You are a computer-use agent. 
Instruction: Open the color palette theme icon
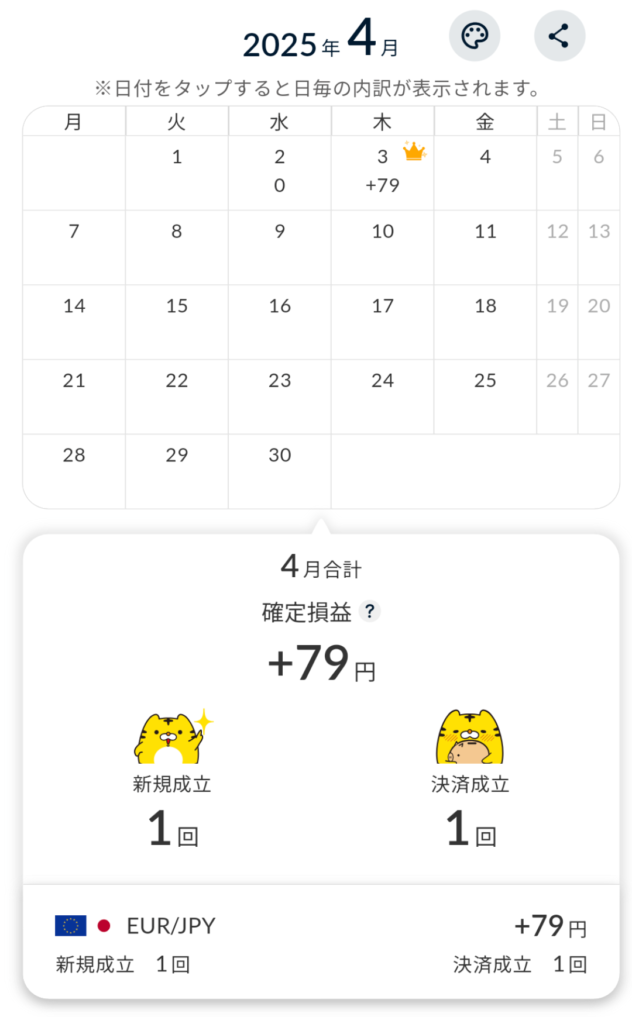tap(474, 37)
